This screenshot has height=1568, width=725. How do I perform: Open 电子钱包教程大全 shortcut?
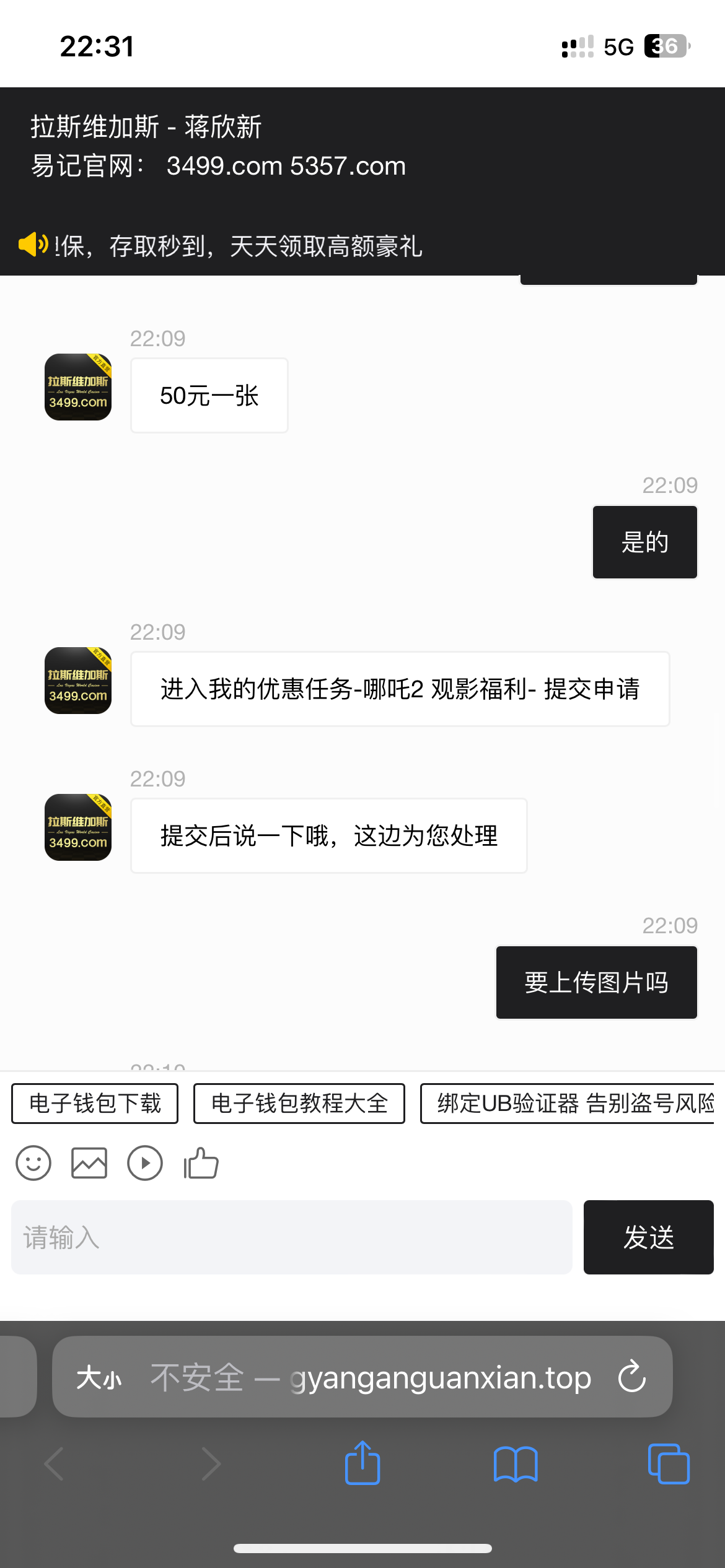(x=299, y=1104)
